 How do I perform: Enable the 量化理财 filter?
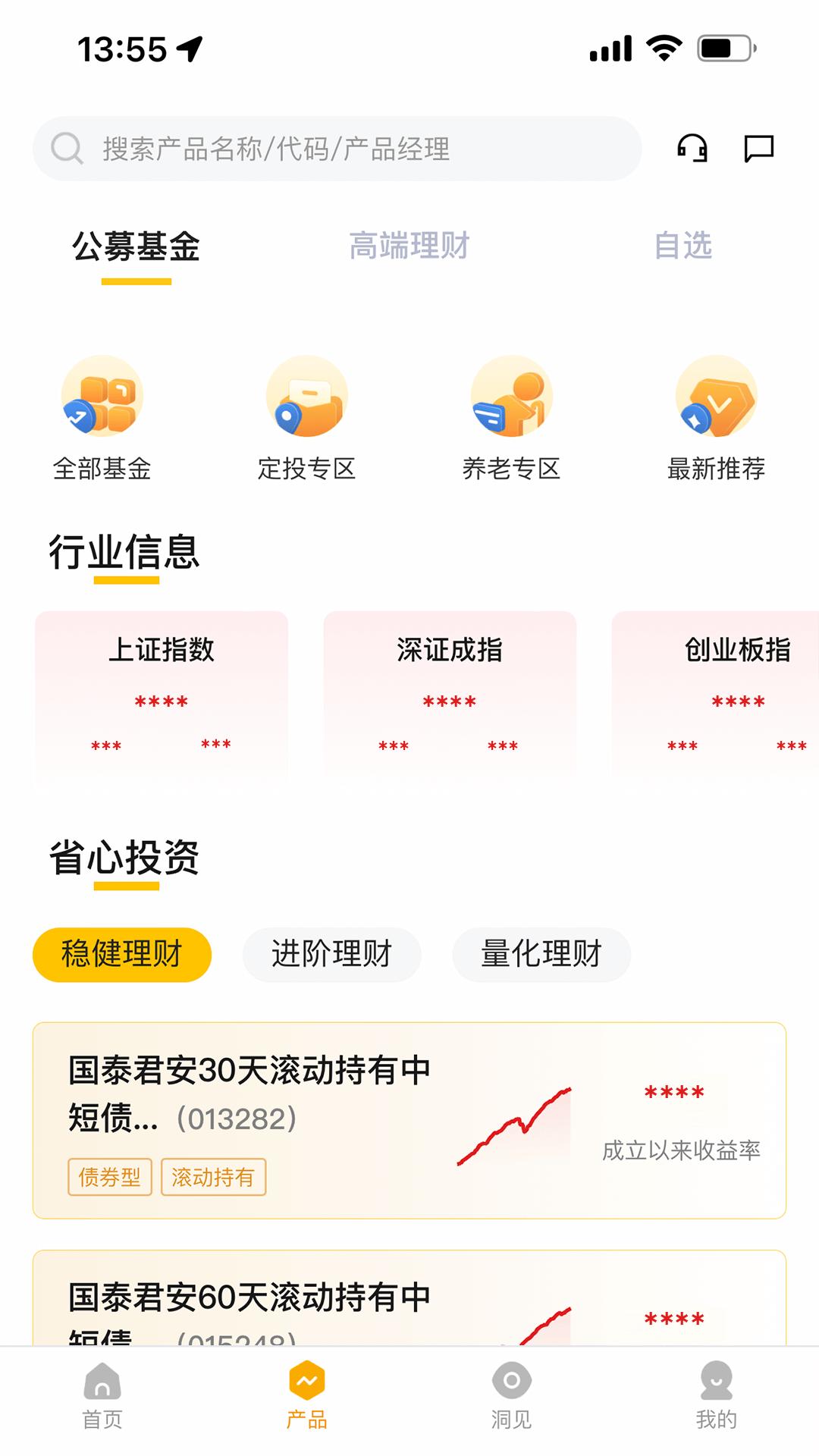[x=541, y=955]
